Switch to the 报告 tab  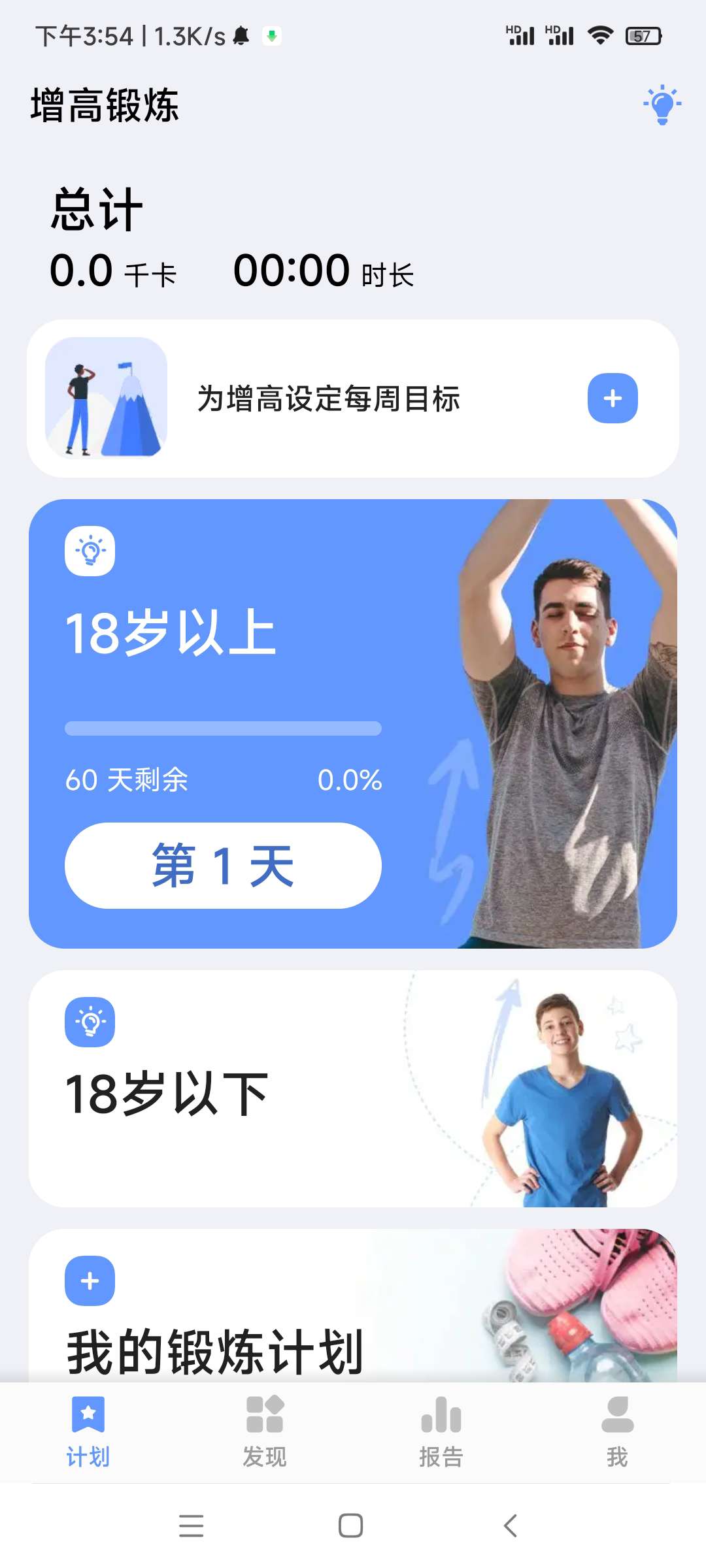click(x=441, y=1431)
